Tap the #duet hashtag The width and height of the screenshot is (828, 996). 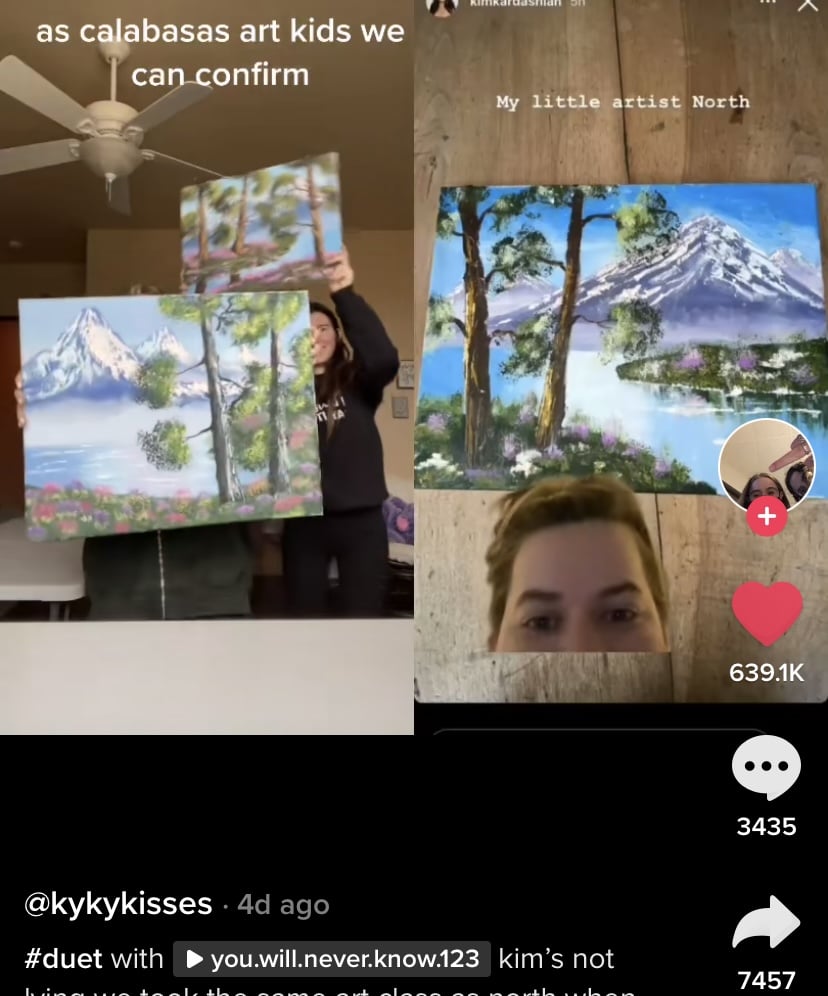pyautogui.click(x=63, y=959)
